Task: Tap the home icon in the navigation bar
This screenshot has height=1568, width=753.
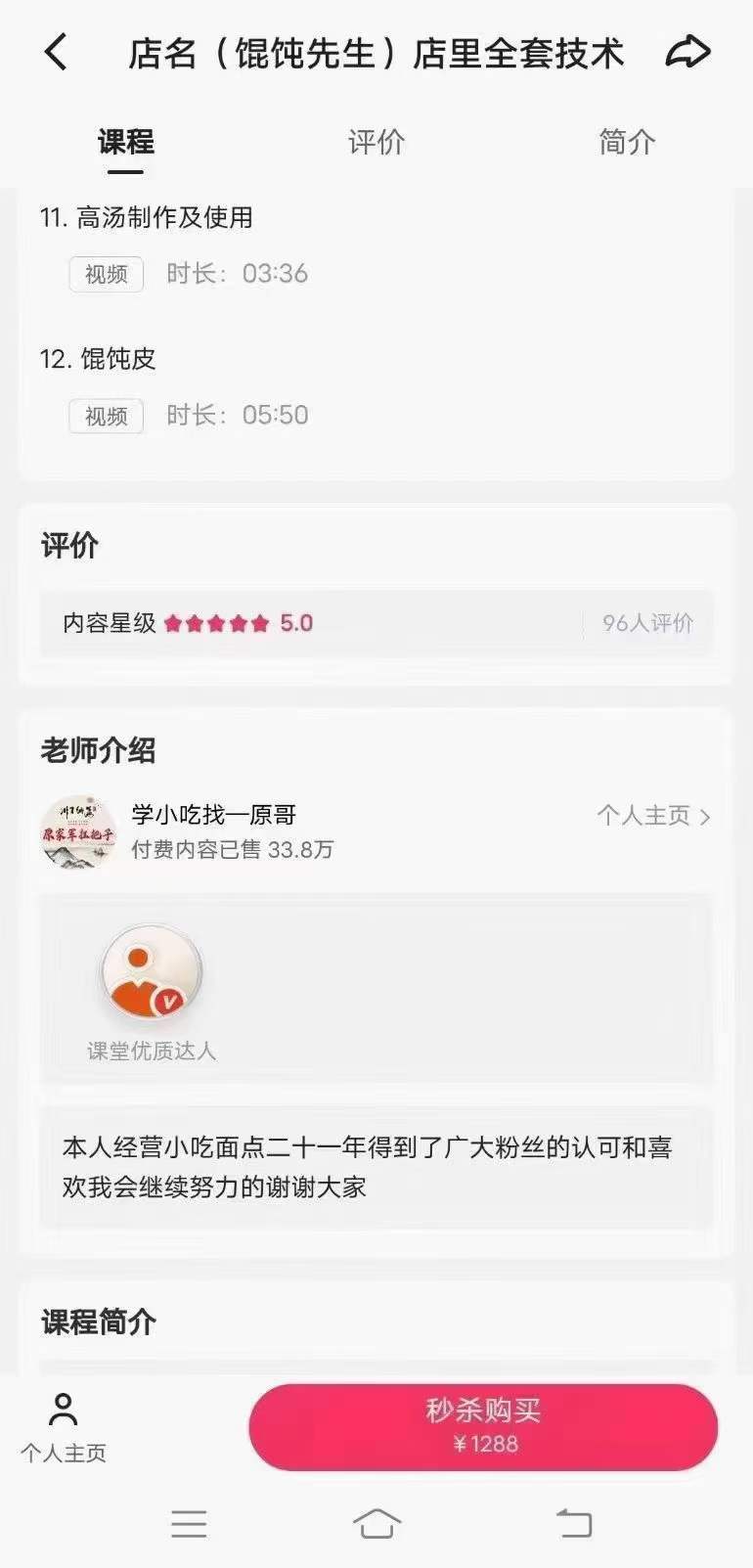Action: [376, 1522]
